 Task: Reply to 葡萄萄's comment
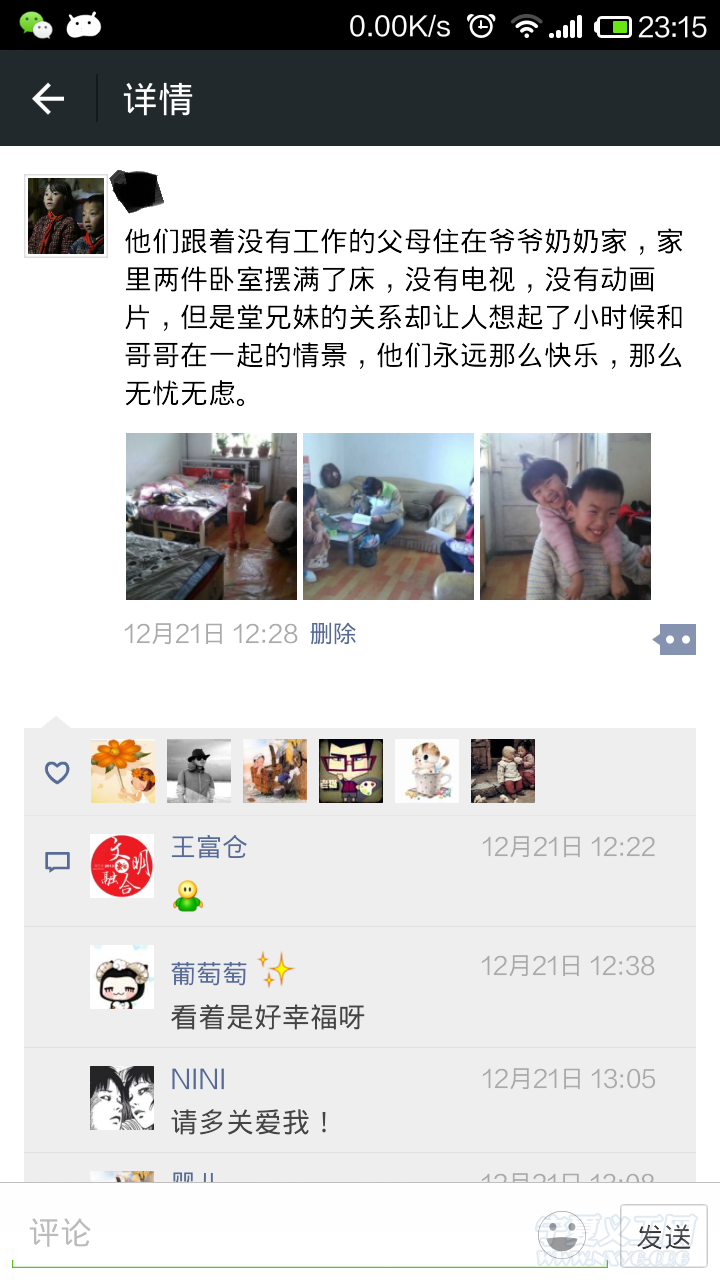click(x=268, y=1018)
